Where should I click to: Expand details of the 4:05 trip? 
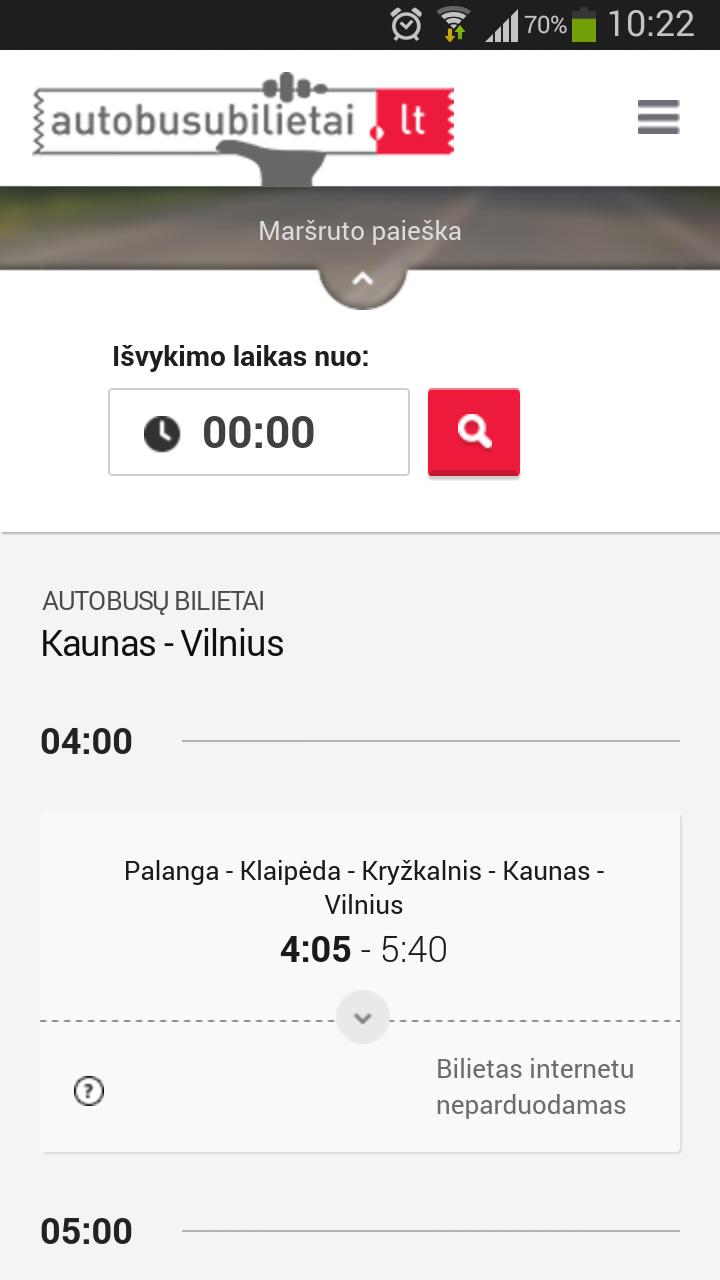(362, 1018)
